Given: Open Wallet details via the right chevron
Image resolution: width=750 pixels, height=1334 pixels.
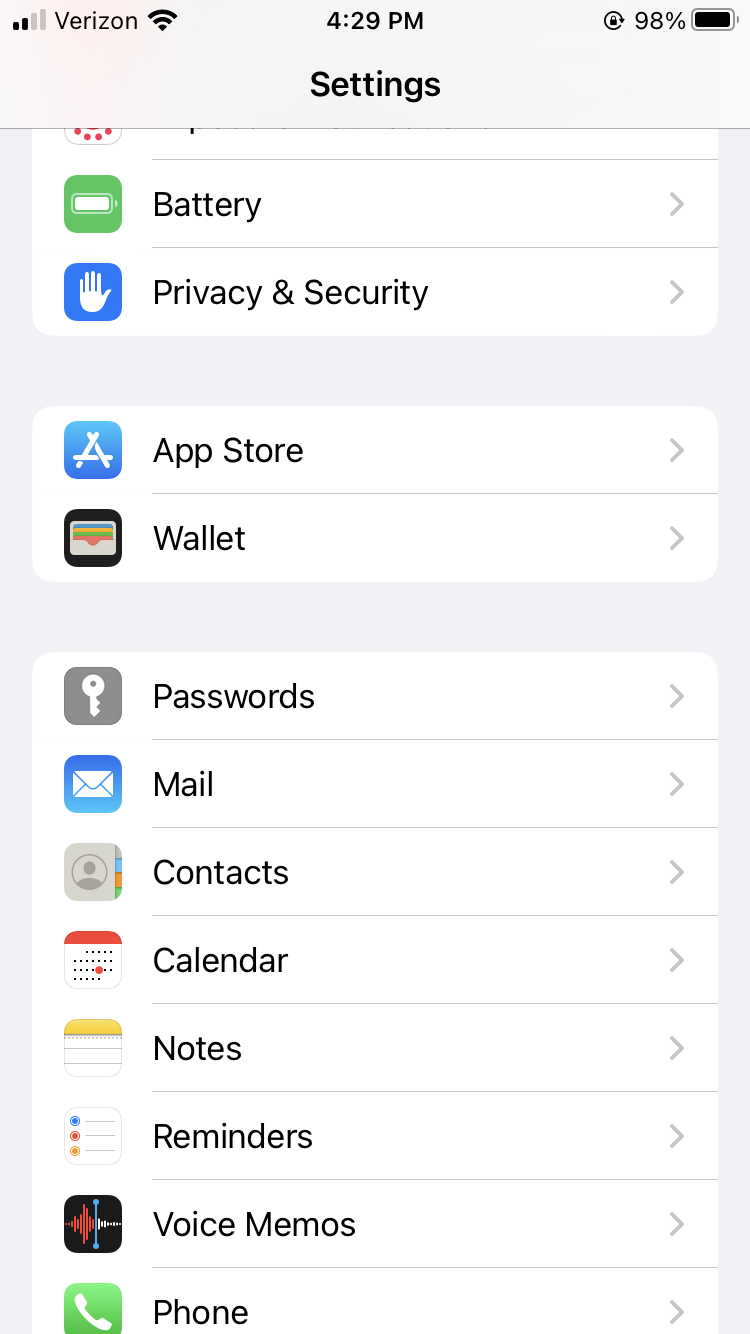Looking at the screenshot, I should pyautogui.click(x=677, y=538).
